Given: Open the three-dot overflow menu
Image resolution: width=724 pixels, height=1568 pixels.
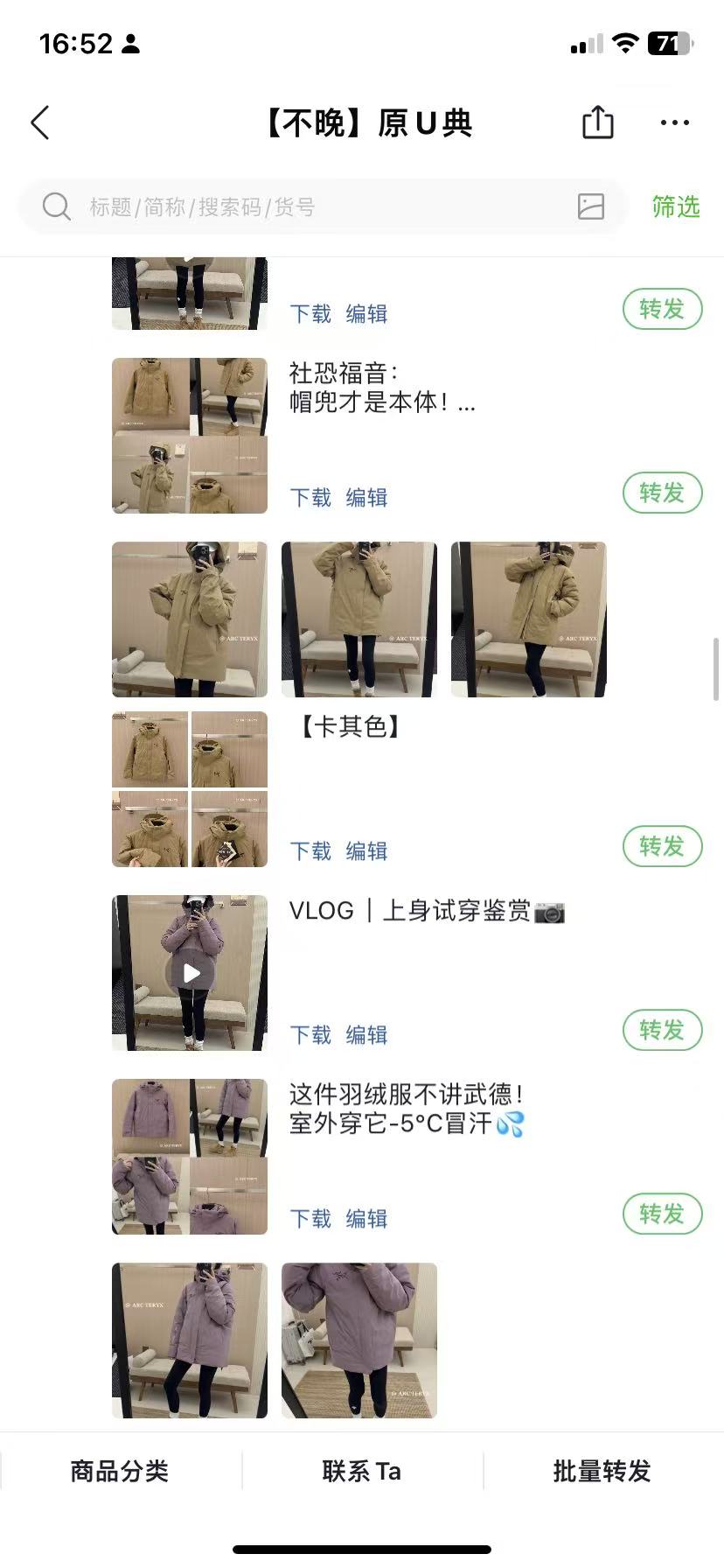Looking at the screenshot, I should pyautogui.click(x=674, y=122).
